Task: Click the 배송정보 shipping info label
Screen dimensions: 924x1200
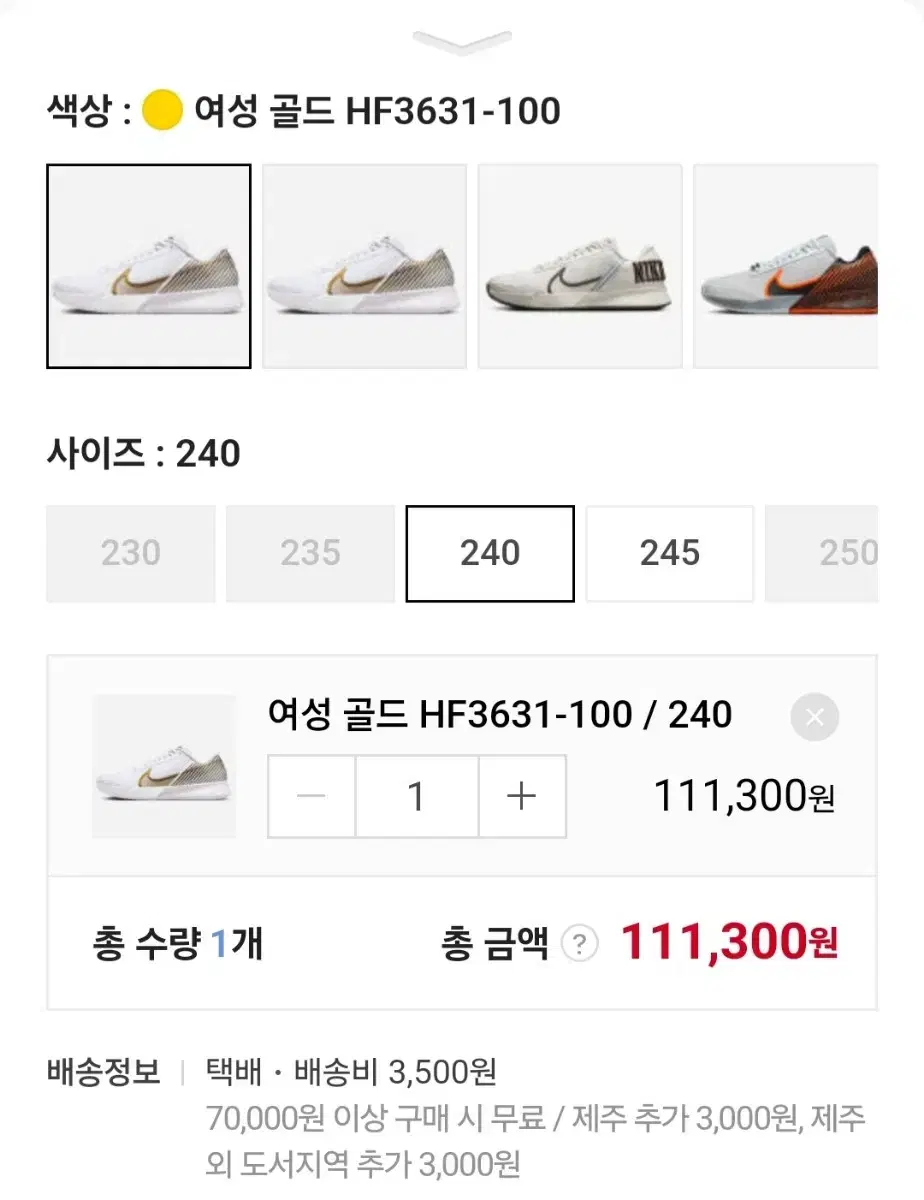Action: [x=104, y=1072]
